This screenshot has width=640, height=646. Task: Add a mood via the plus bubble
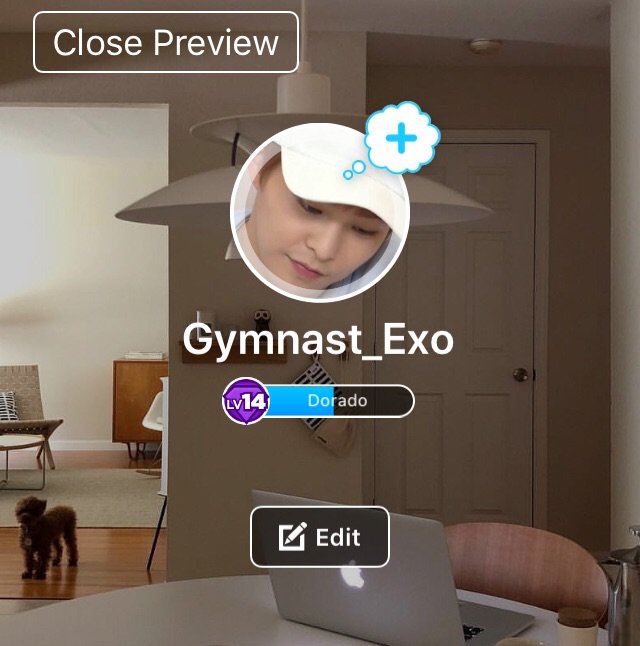click(401, 140)
